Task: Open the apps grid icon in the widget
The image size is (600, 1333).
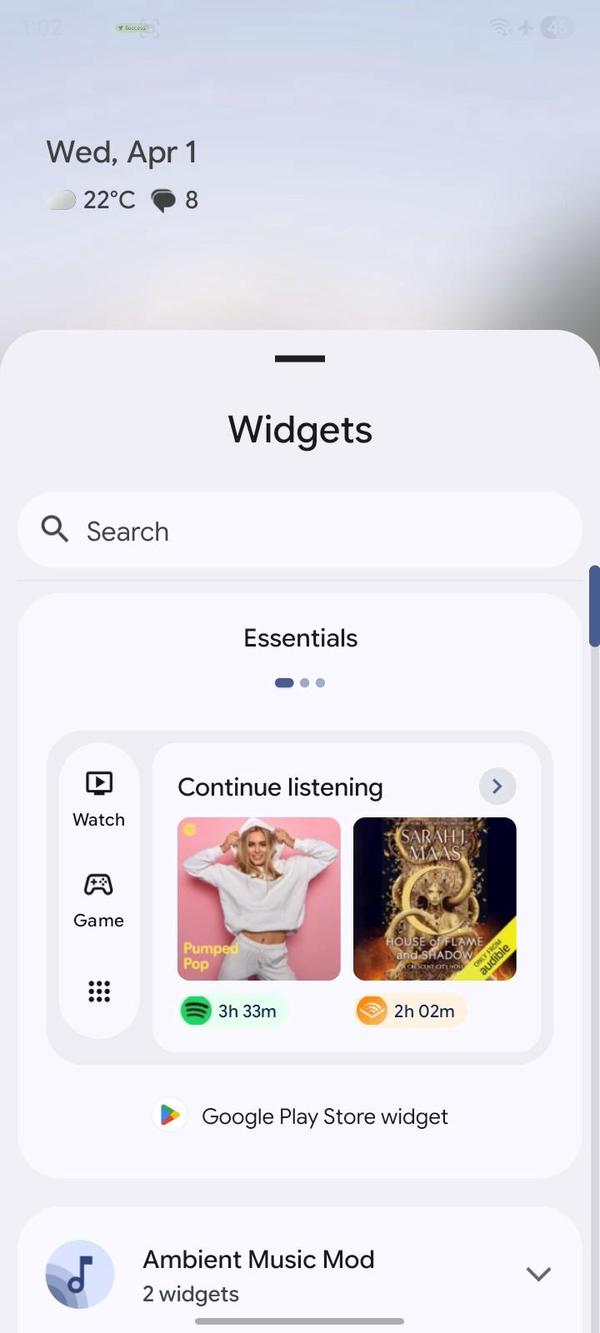Action: [x=99, y=991]
